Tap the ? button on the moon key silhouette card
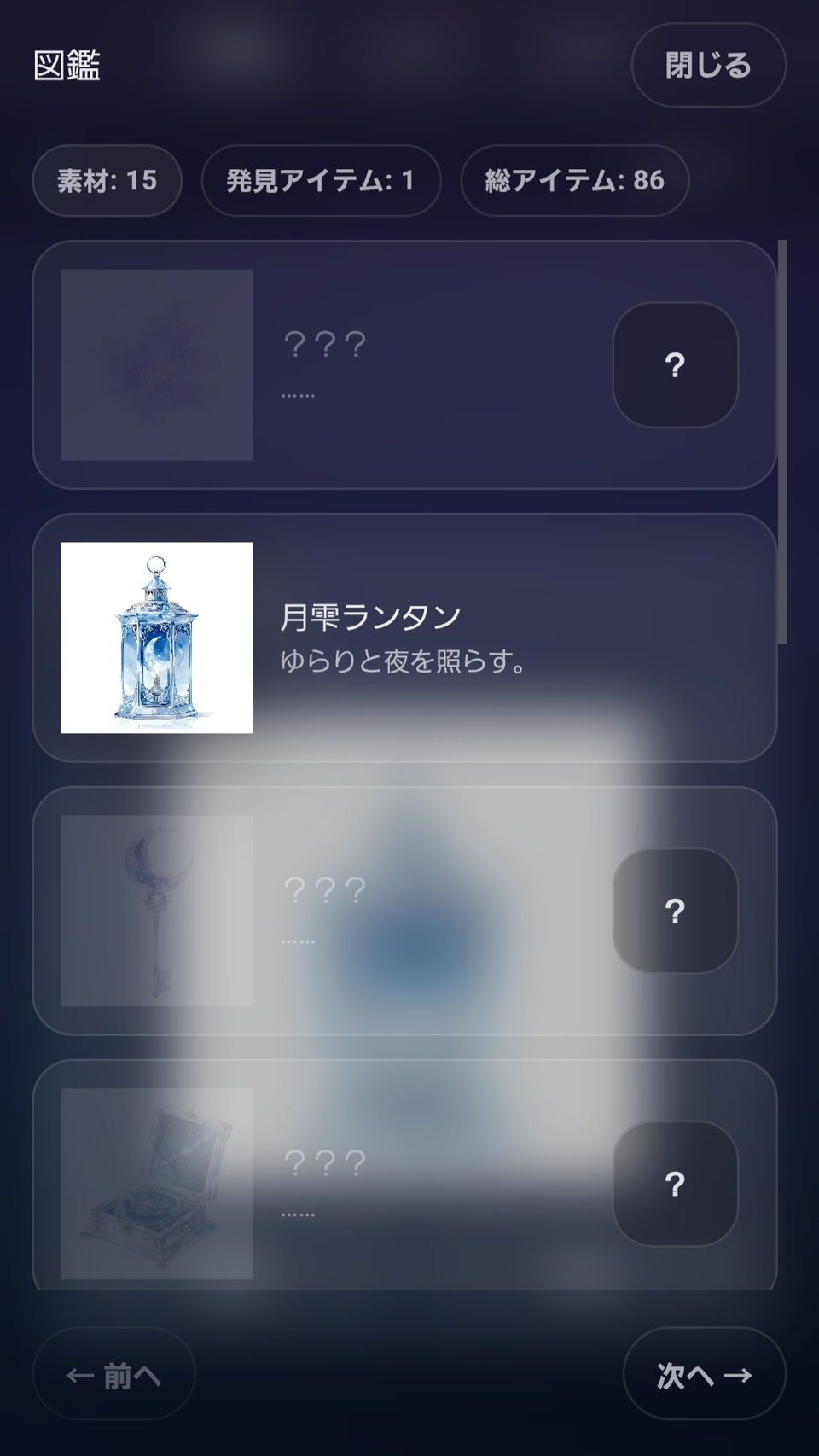Image resolution: width=819 pixels, height=1456 pixels. coord(675,911)
